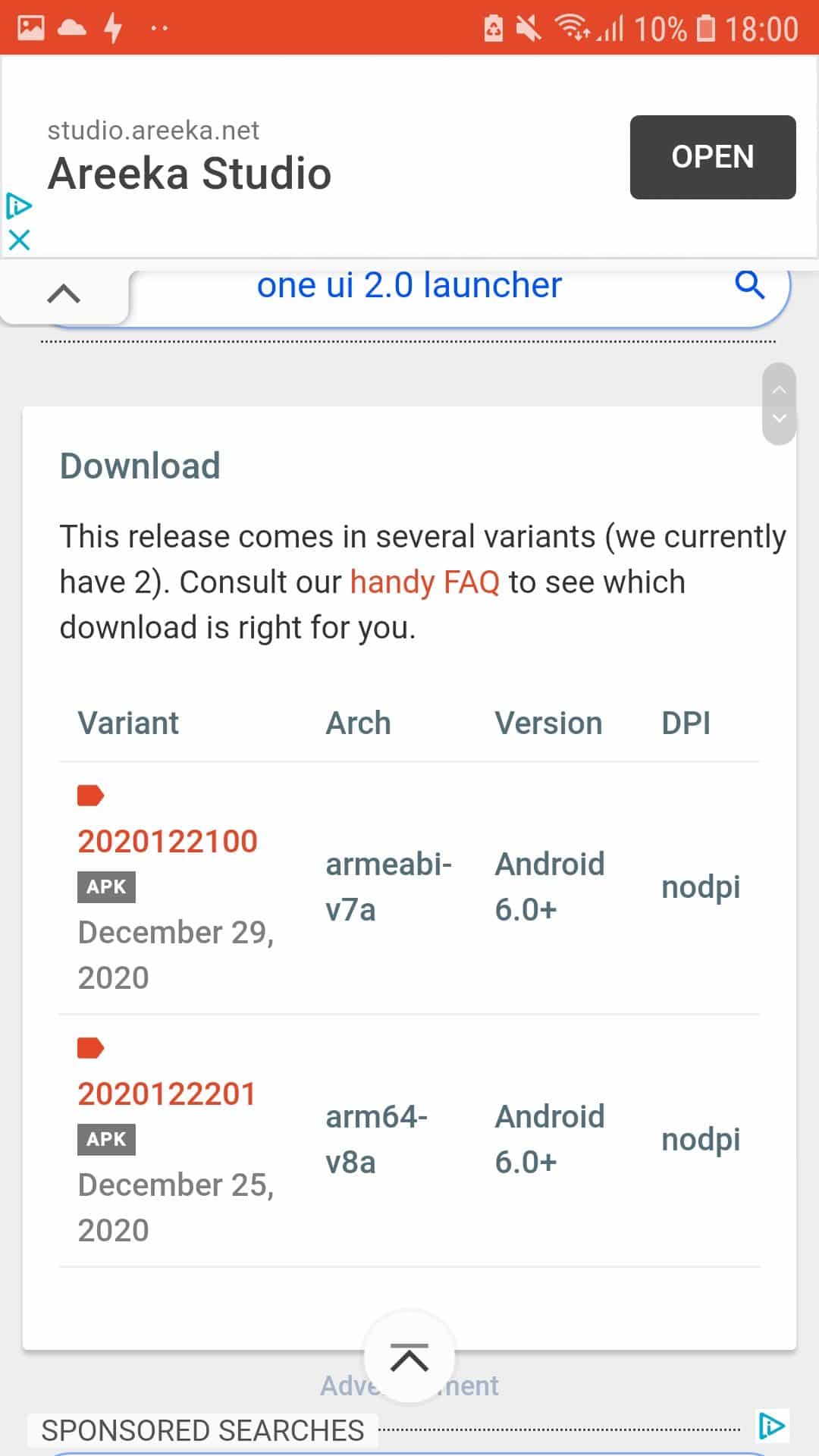Close the Areeka Studio ad banner

point(19,240)
